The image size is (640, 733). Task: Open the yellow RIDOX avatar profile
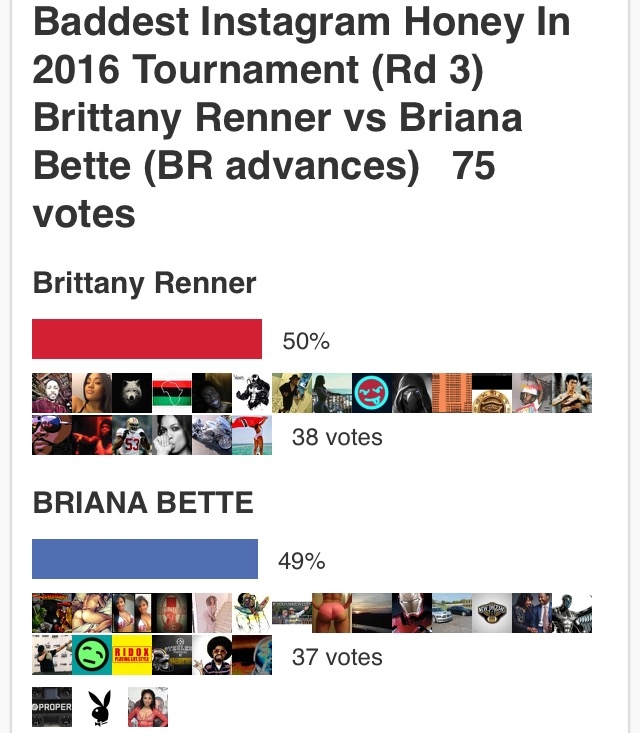coord(131,655)
